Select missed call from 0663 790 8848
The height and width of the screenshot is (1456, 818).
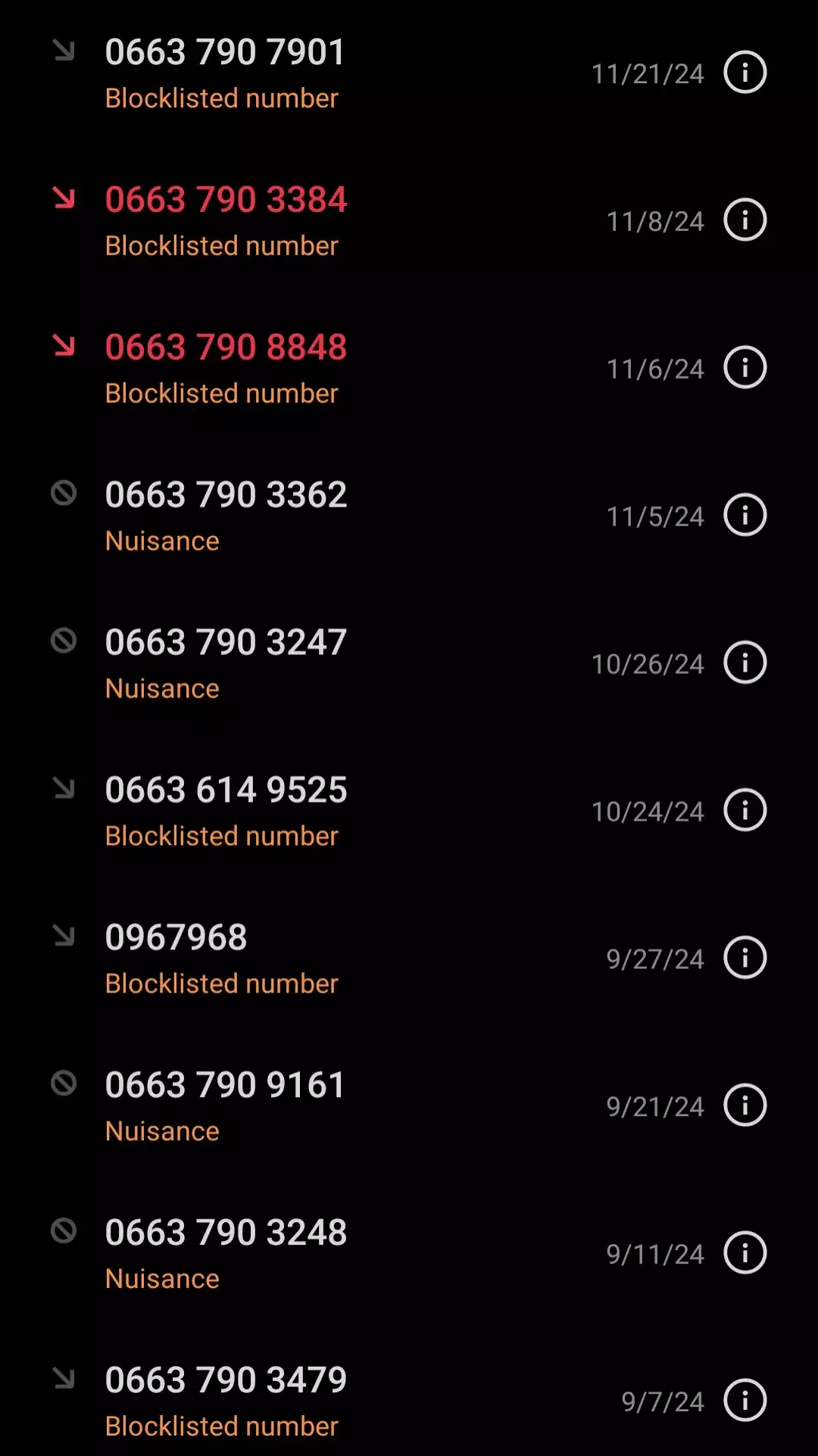tap(303, 368)
